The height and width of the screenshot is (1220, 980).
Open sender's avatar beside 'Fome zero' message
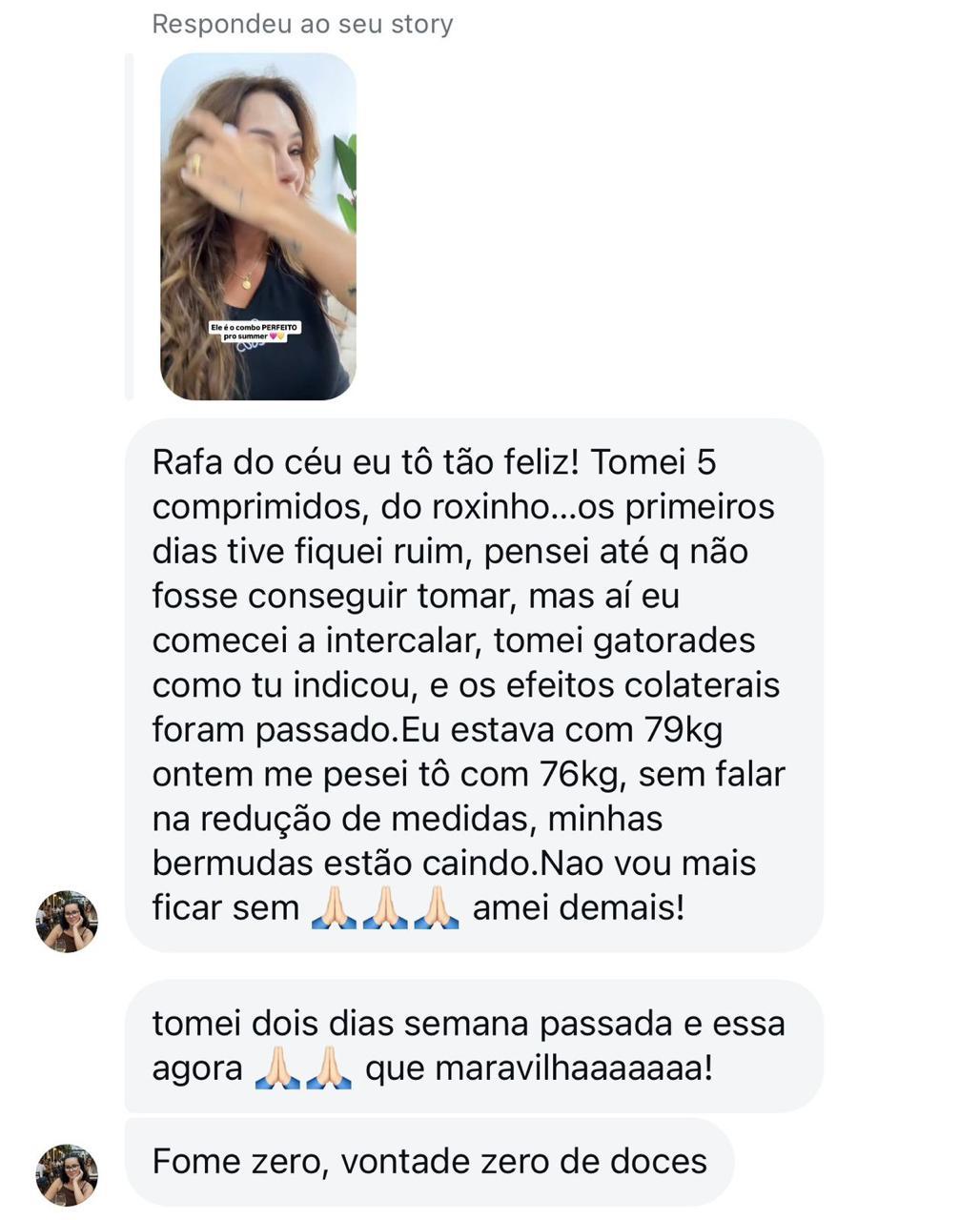click(67, 1174)
